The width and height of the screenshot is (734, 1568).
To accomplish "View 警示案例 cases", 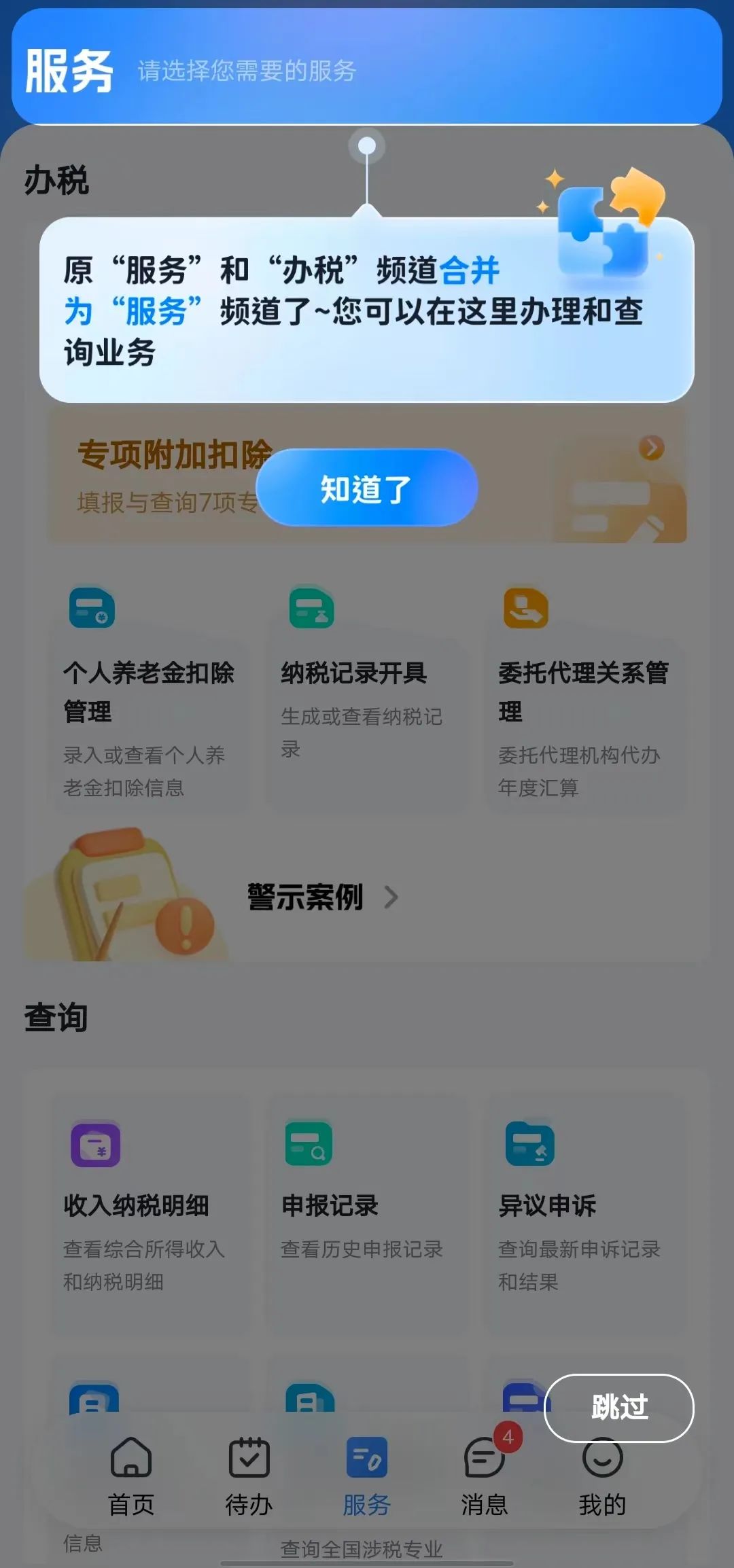I will coord(322,897).
